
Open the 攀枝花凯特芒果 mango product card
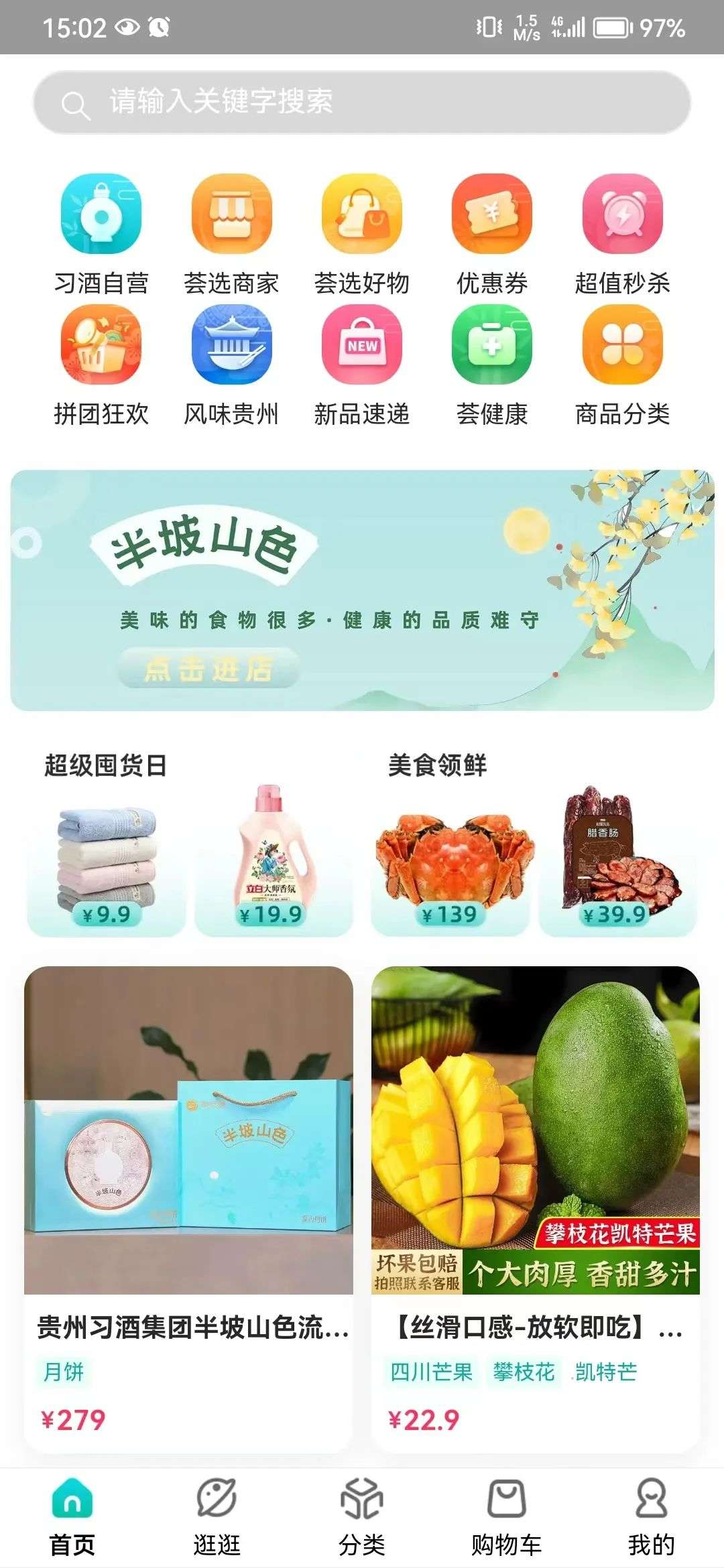click(535, 1206)
